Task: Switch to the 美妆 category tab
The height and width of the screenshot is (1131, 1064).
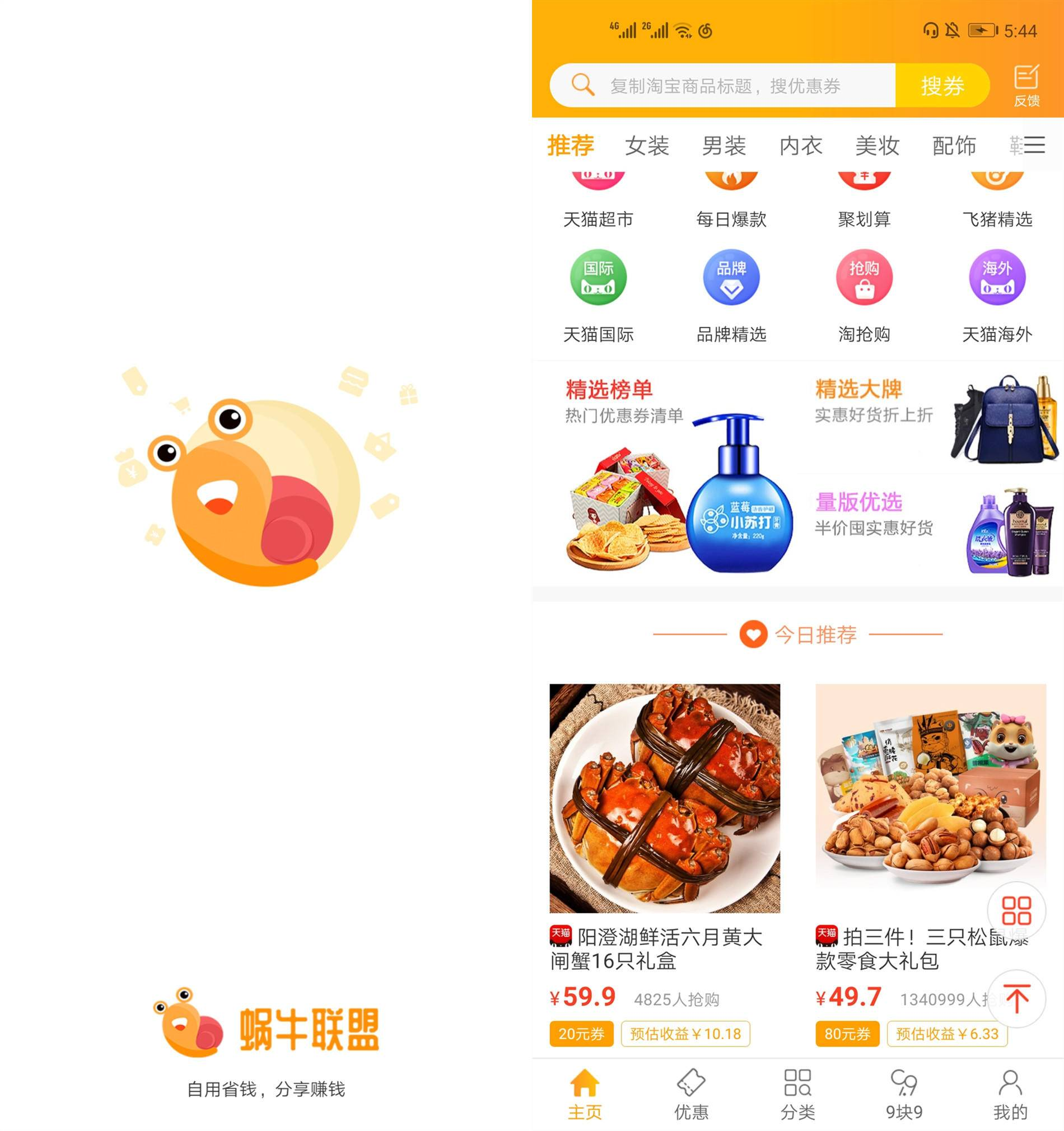Action: (x=878, y=146)
